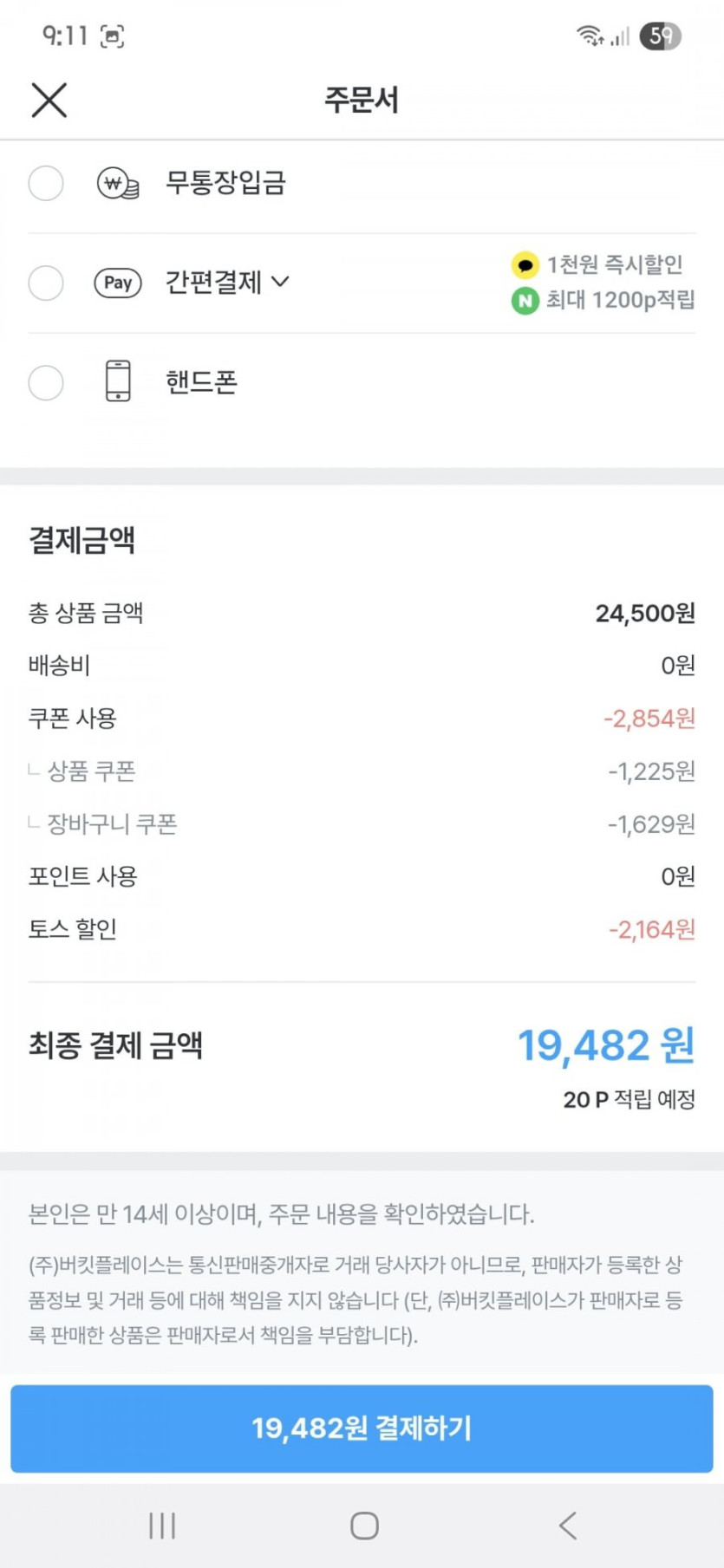The height and width of the screenshot is (1568, 724).
Task: Go back using system navigation
Action: pos(568,1525)
